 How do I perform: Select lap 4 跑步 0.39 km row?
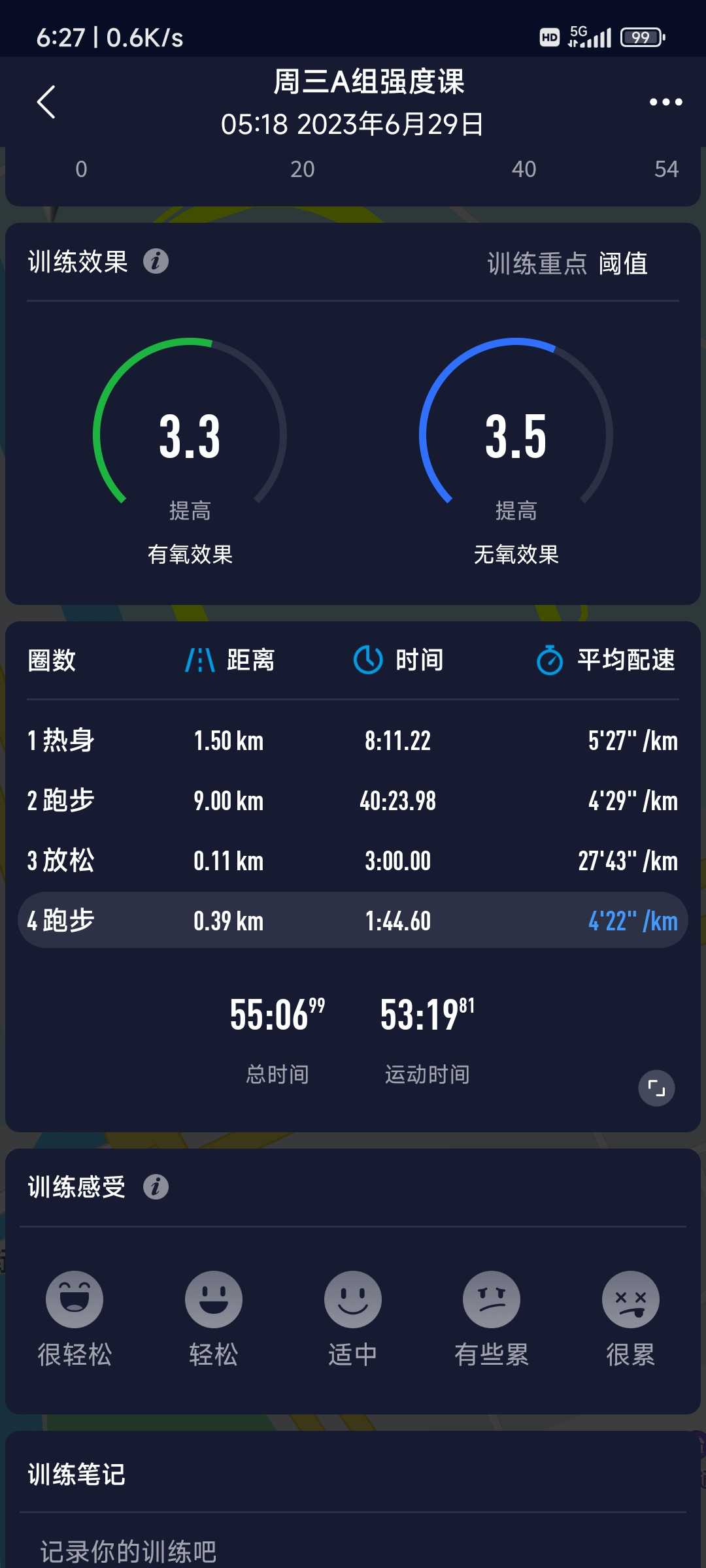click(x=353, y=921)
